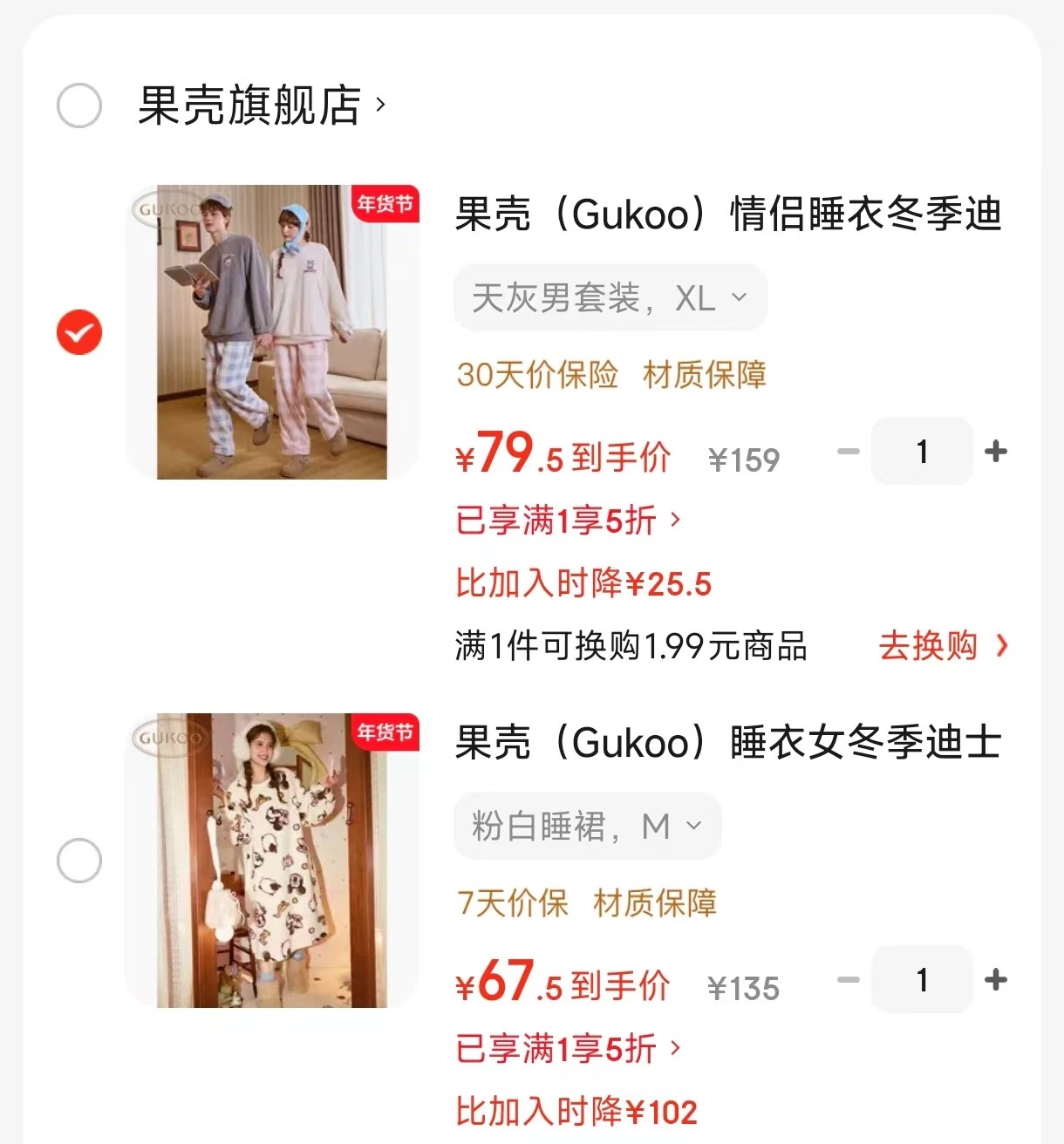Increase quantity of the 睡衣女 nightdress

[995, 980]
